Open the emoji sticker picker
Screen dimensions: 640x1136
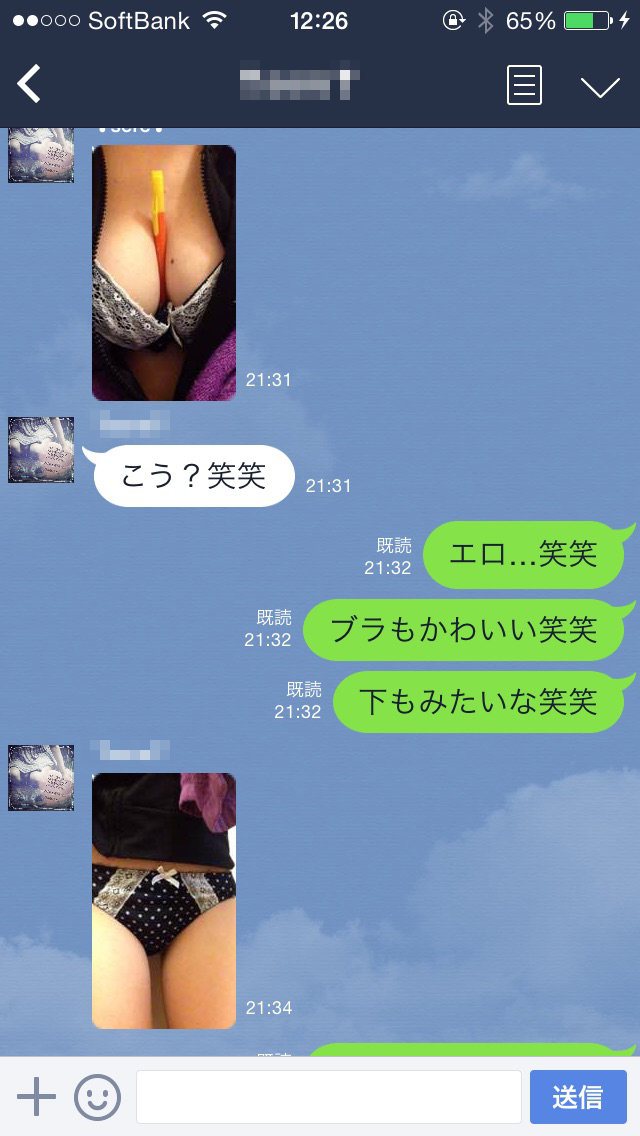click(x=97, y=1097)
